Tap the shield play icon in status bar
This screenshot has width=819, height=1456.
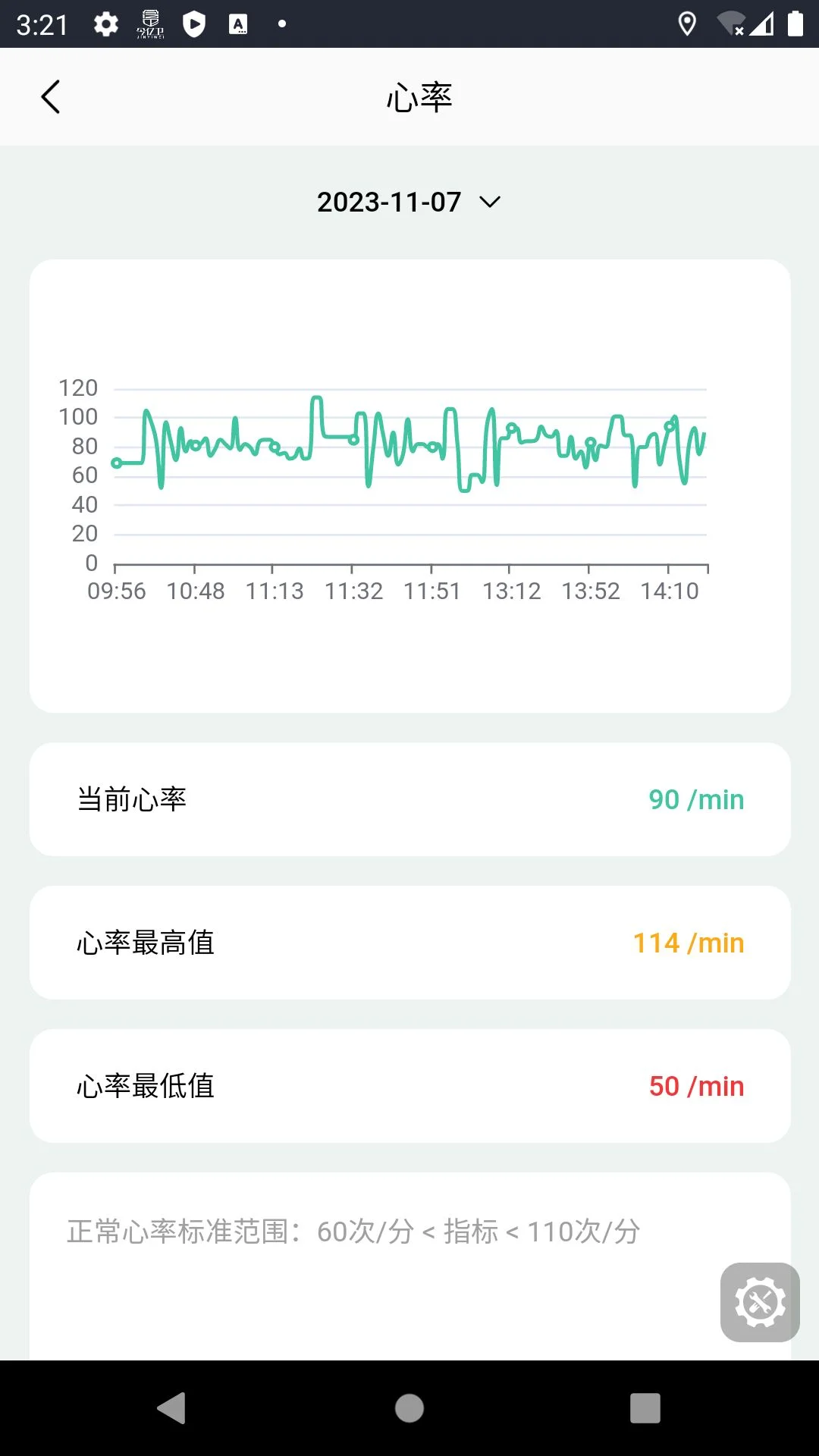pyautogui.click(x=194, y=24)
